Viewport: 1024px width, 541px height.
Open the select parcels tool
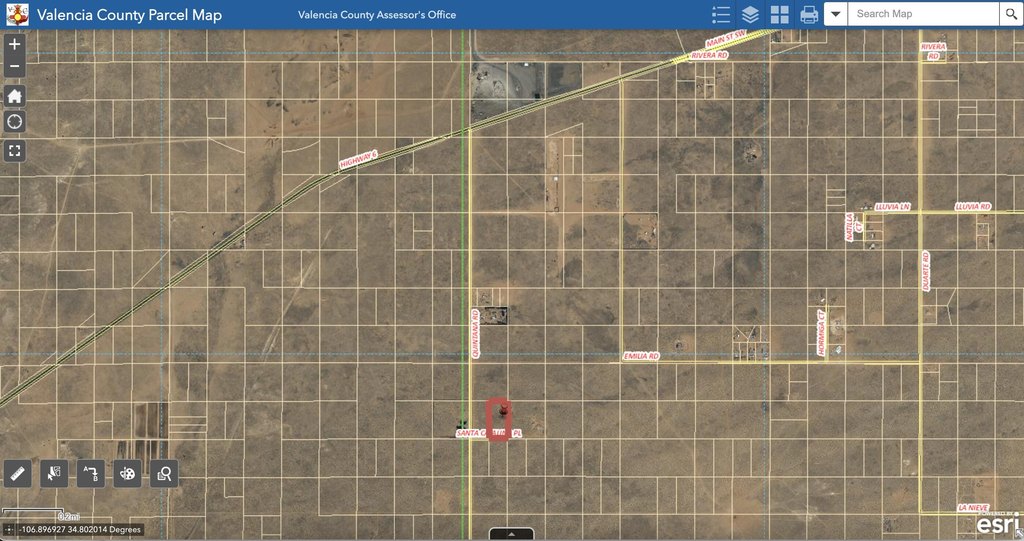click(x=54, y=473)
